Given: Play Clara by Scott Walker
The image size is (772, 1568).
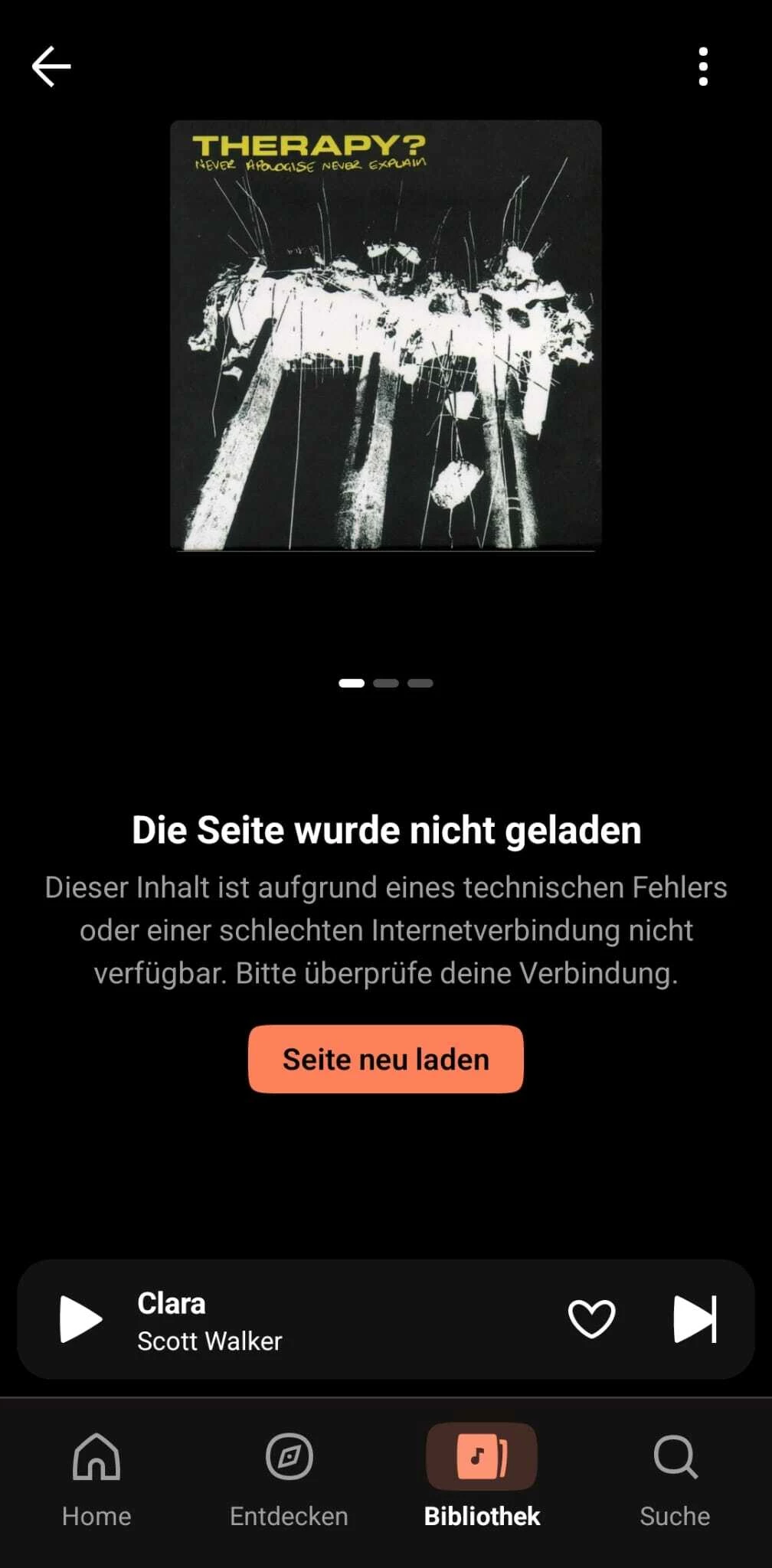Looking at the screenshot, I should pyautogui.click(x=81, y=1319).
